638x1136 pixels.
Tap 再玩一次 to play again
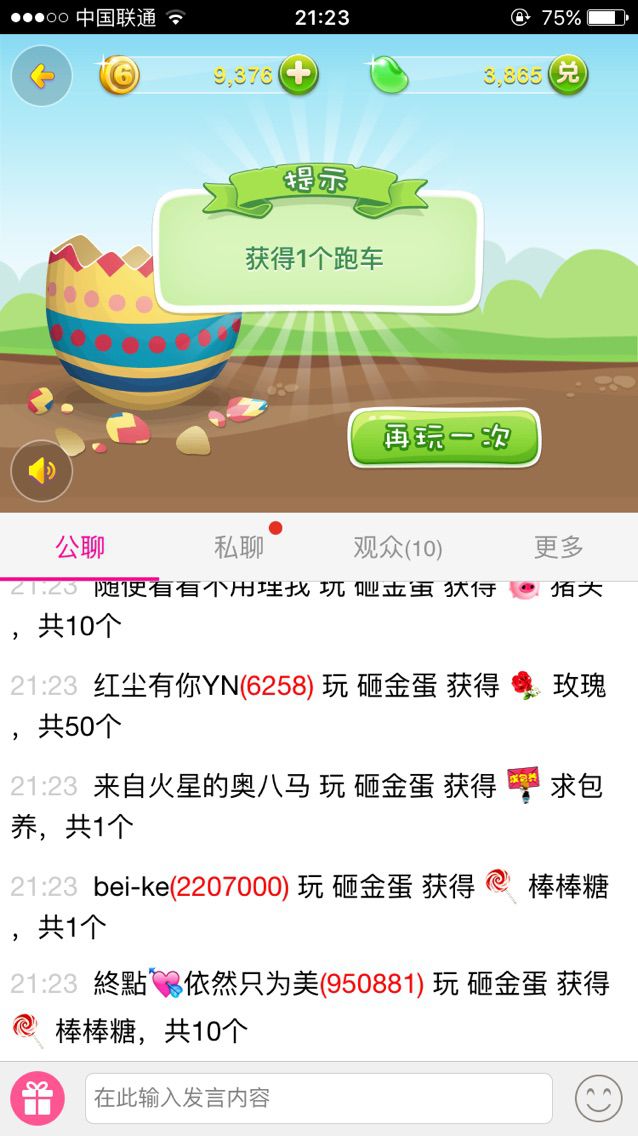[444, 437]
